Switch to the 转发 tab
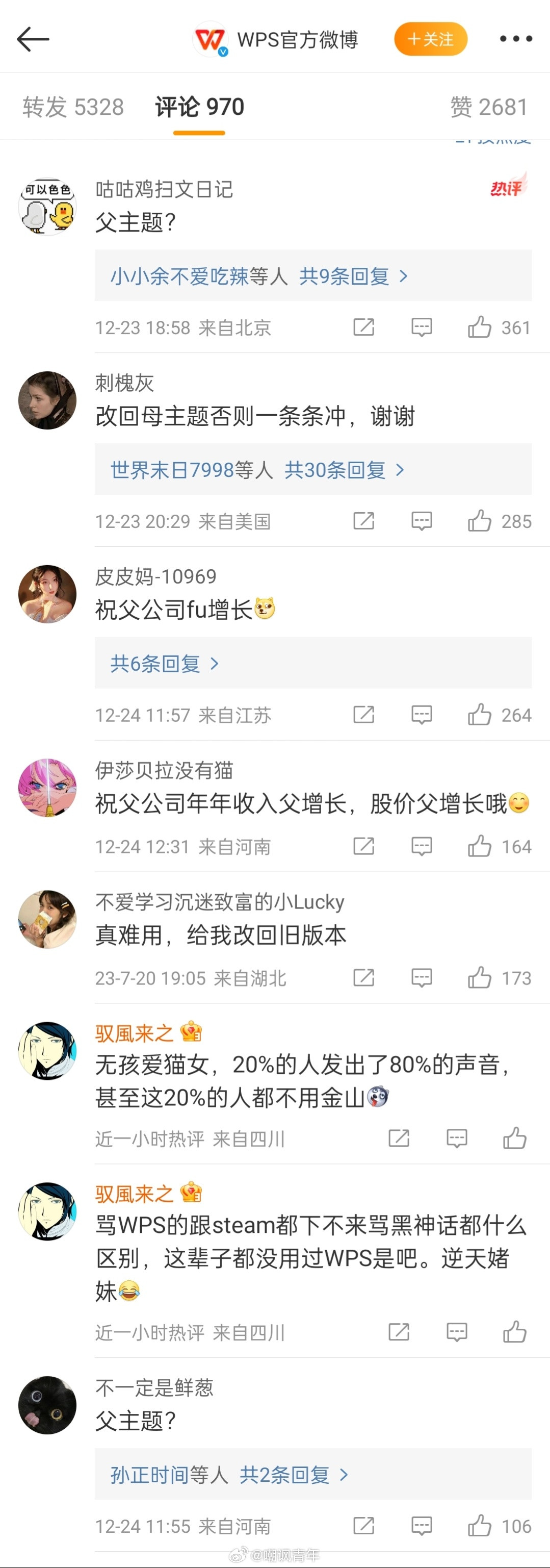This screenshot has height=1568, width=550. pos(73,106)
